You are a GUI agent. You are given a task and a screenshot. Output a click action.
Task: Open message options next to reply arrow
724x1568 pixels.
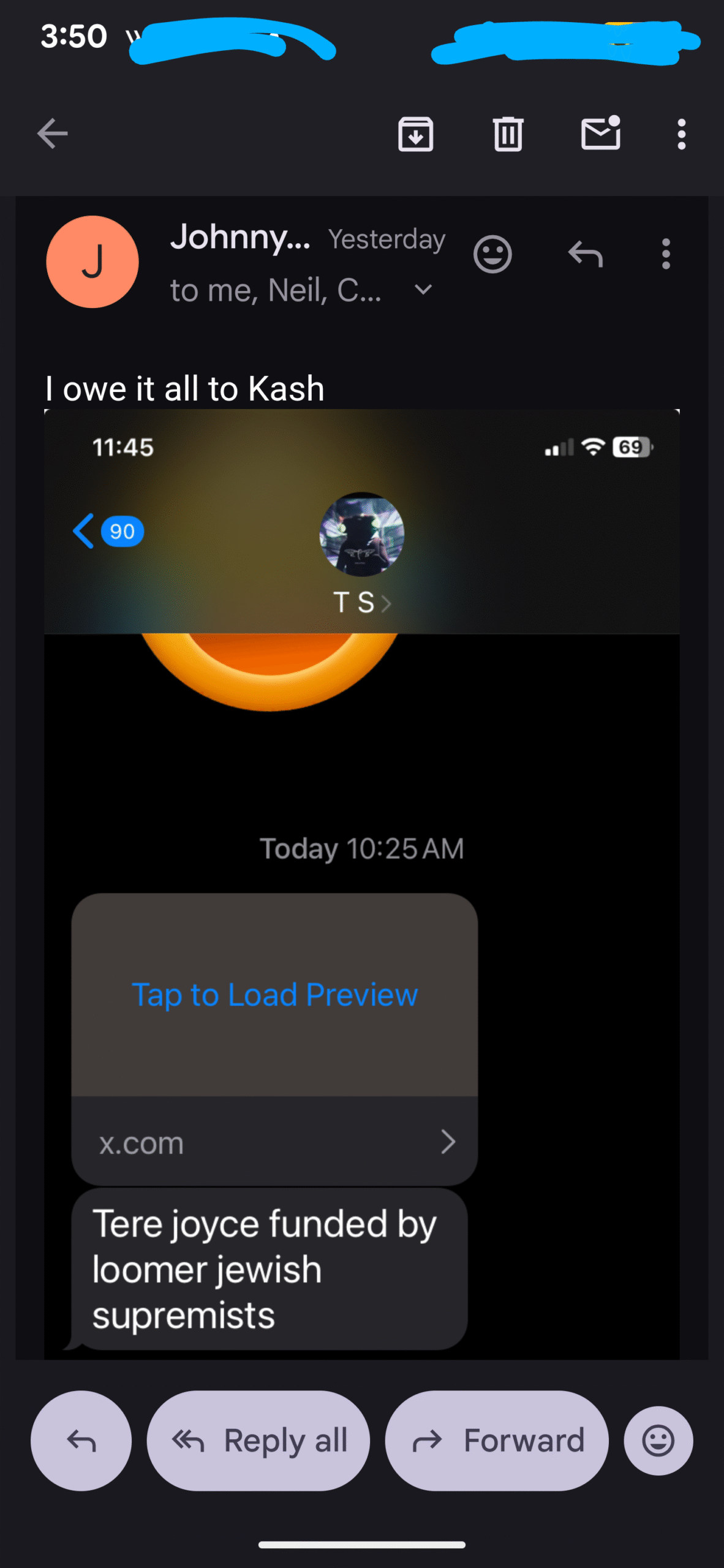pos(666,254)
